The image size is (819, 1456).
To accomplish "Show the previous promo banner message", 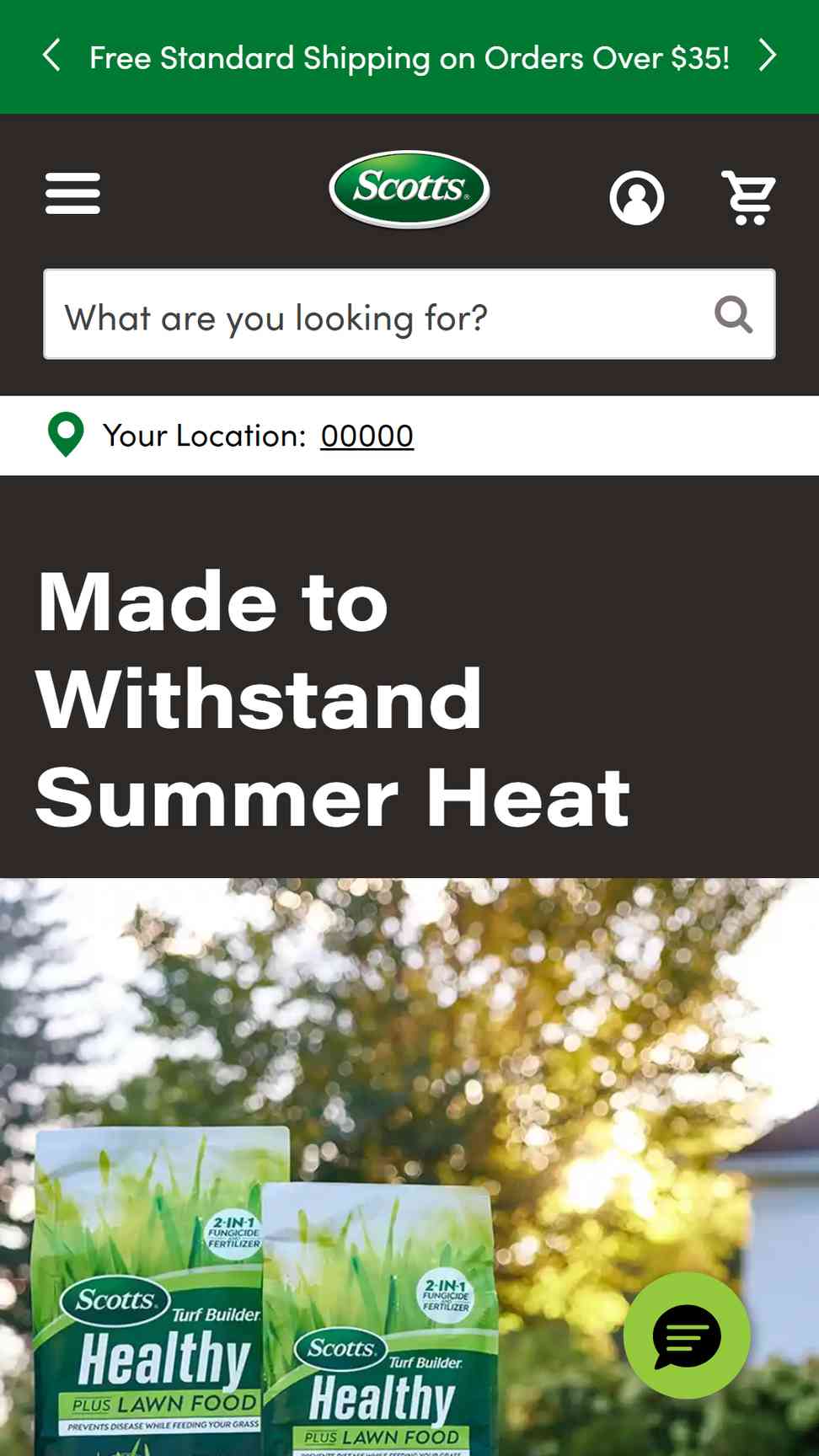I will pos(52,56).
